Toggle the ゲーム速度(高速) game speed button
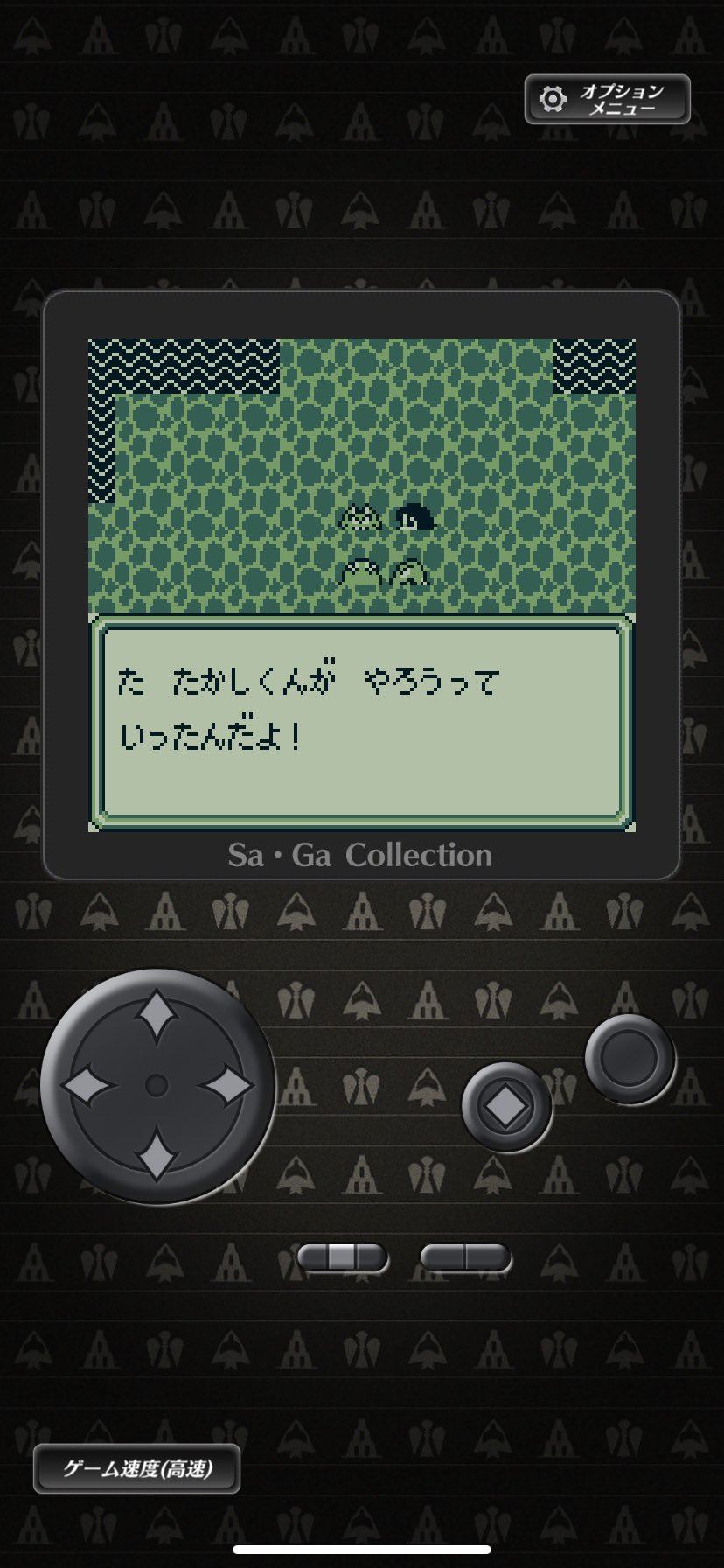The width and height of the screenshot is (724, 1568). click(x=136, y=1468)
